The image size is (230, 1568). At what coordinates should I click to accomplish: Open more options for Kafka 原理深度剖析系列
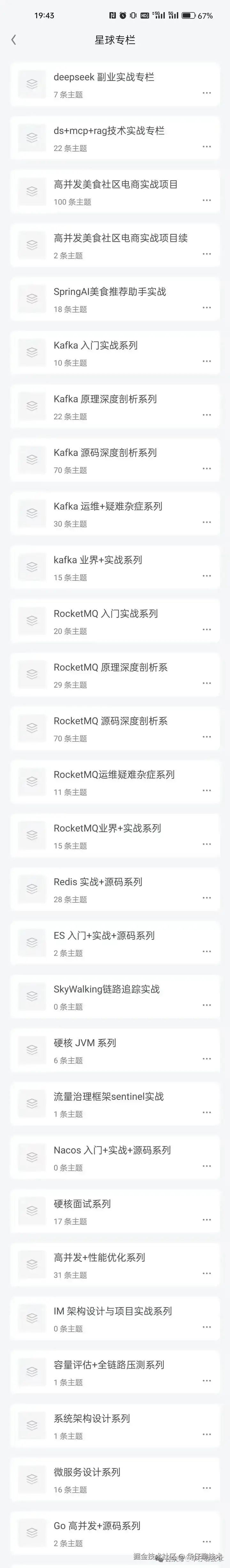point(207,415)
